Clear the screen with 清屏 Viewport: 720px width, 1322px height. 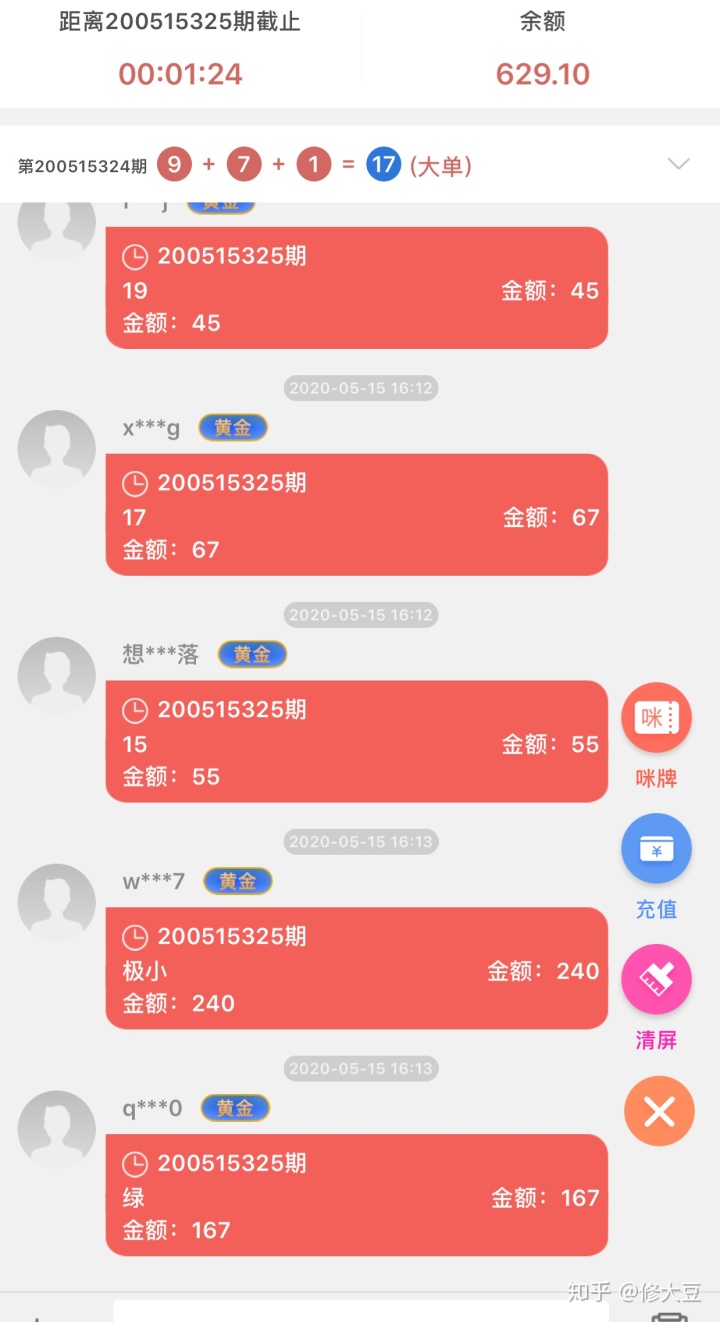[x=656, y=980]
